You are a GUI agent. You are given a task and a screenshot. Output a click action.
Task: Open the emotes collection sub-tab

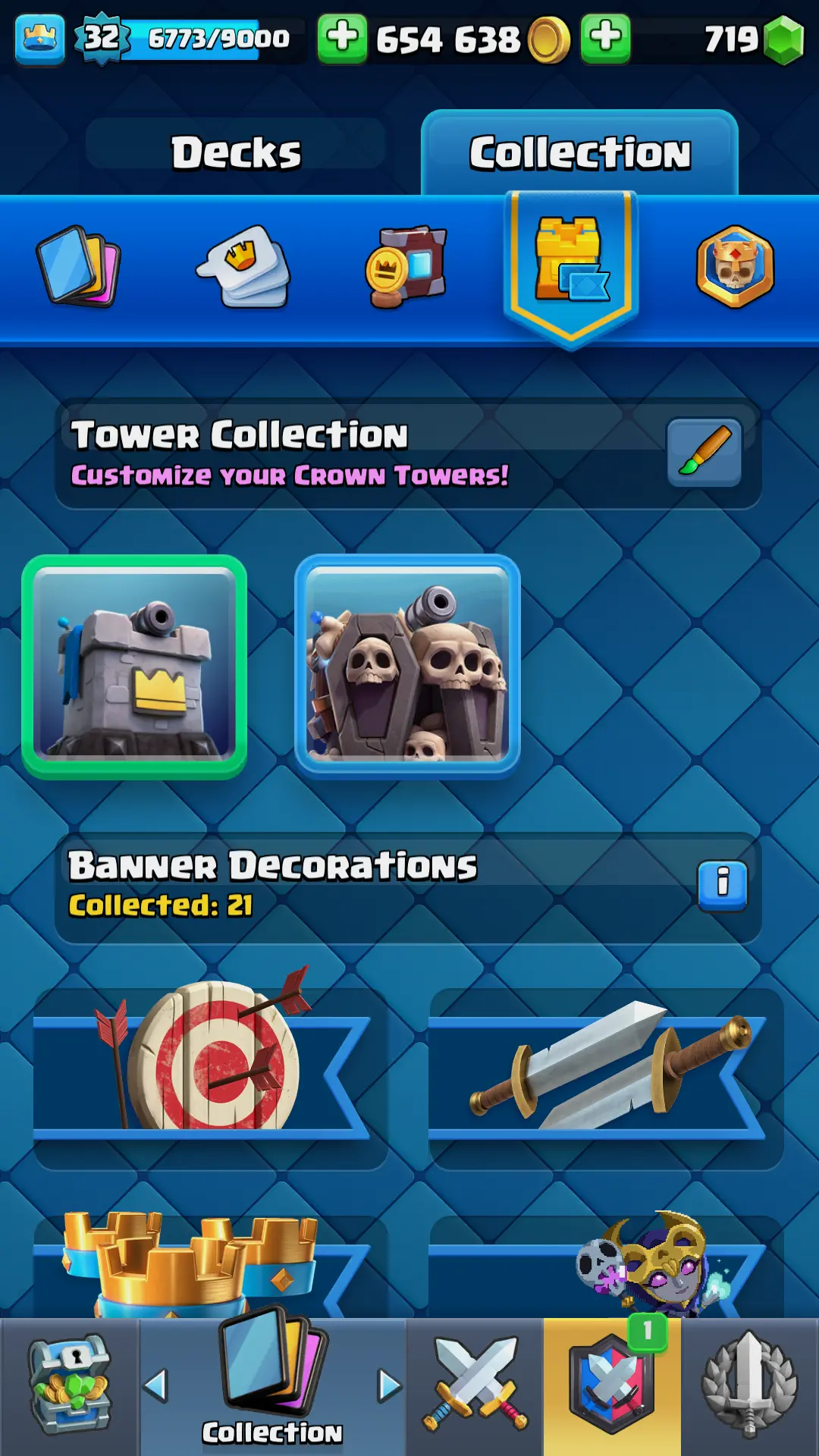244,267
